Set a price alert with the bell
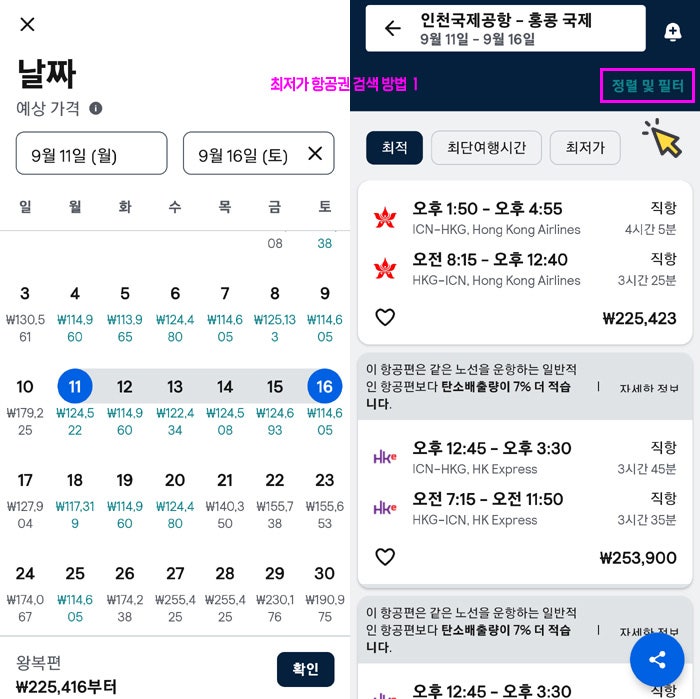The height and width of the screenshot is (699, 700). [672, 32]
